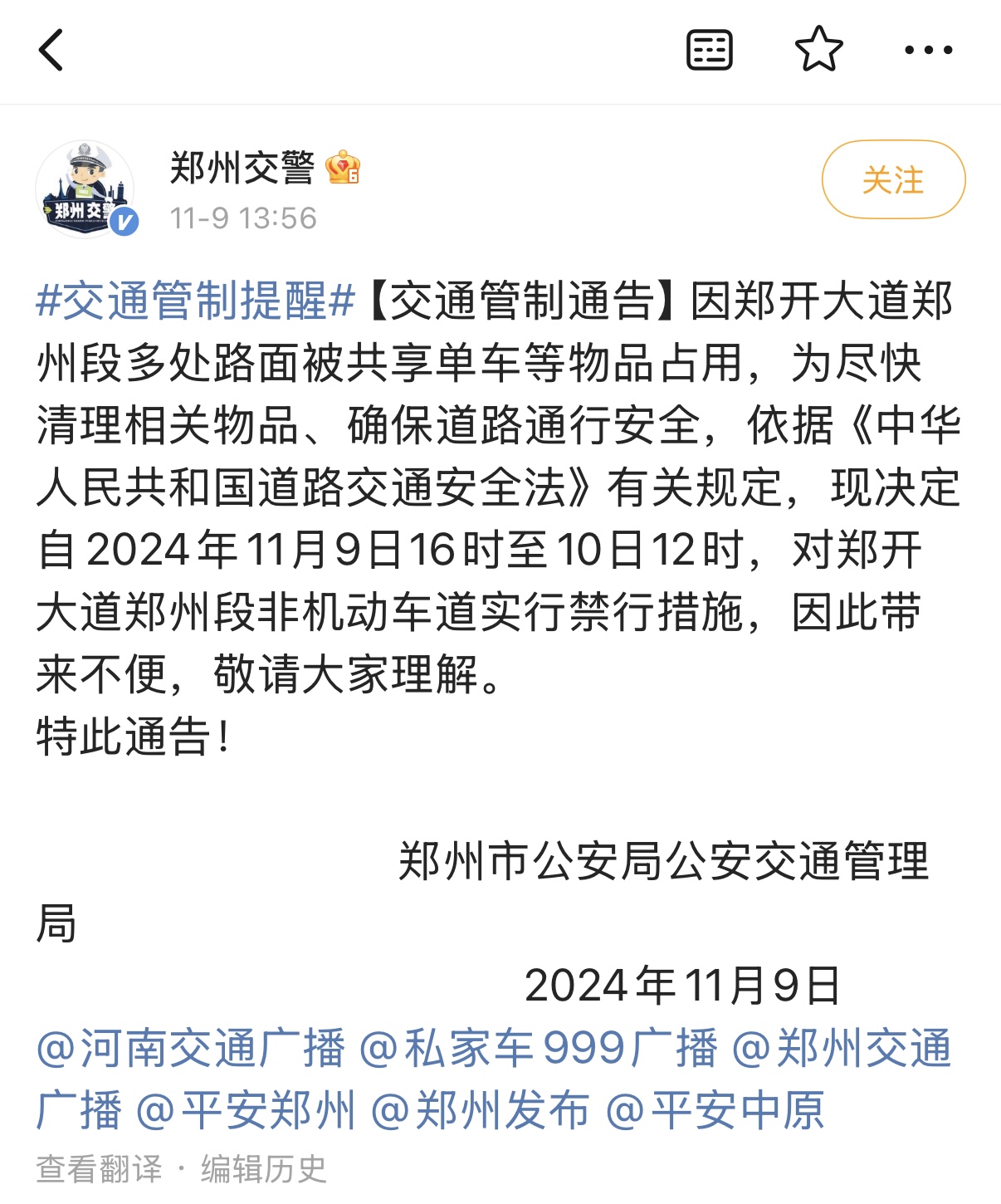Open the @郑州发布 mention
Viewport: 1001px width, 1204px height.
(480, 1110)
